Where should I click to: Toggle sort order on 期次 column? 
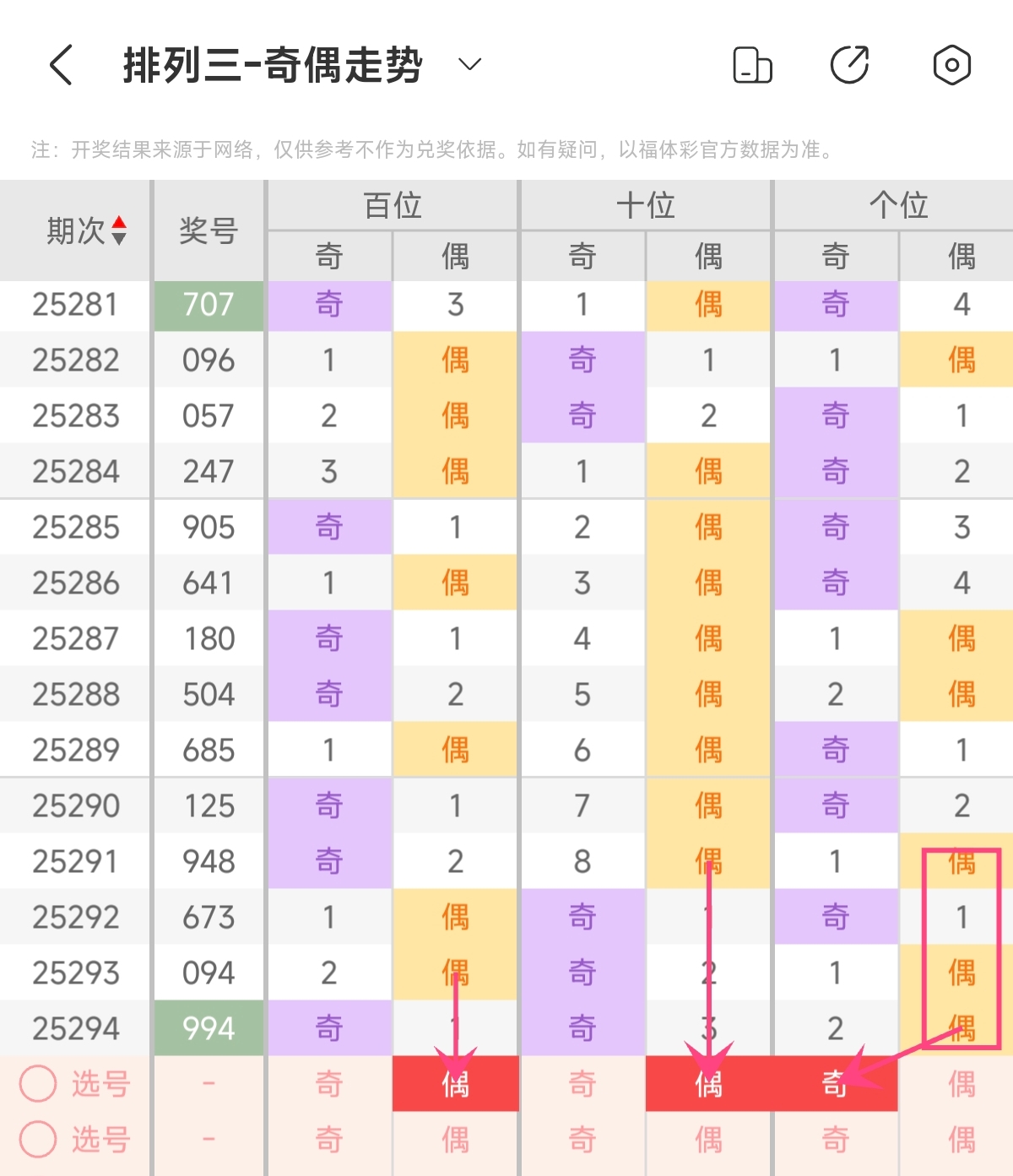click(119, 230)
